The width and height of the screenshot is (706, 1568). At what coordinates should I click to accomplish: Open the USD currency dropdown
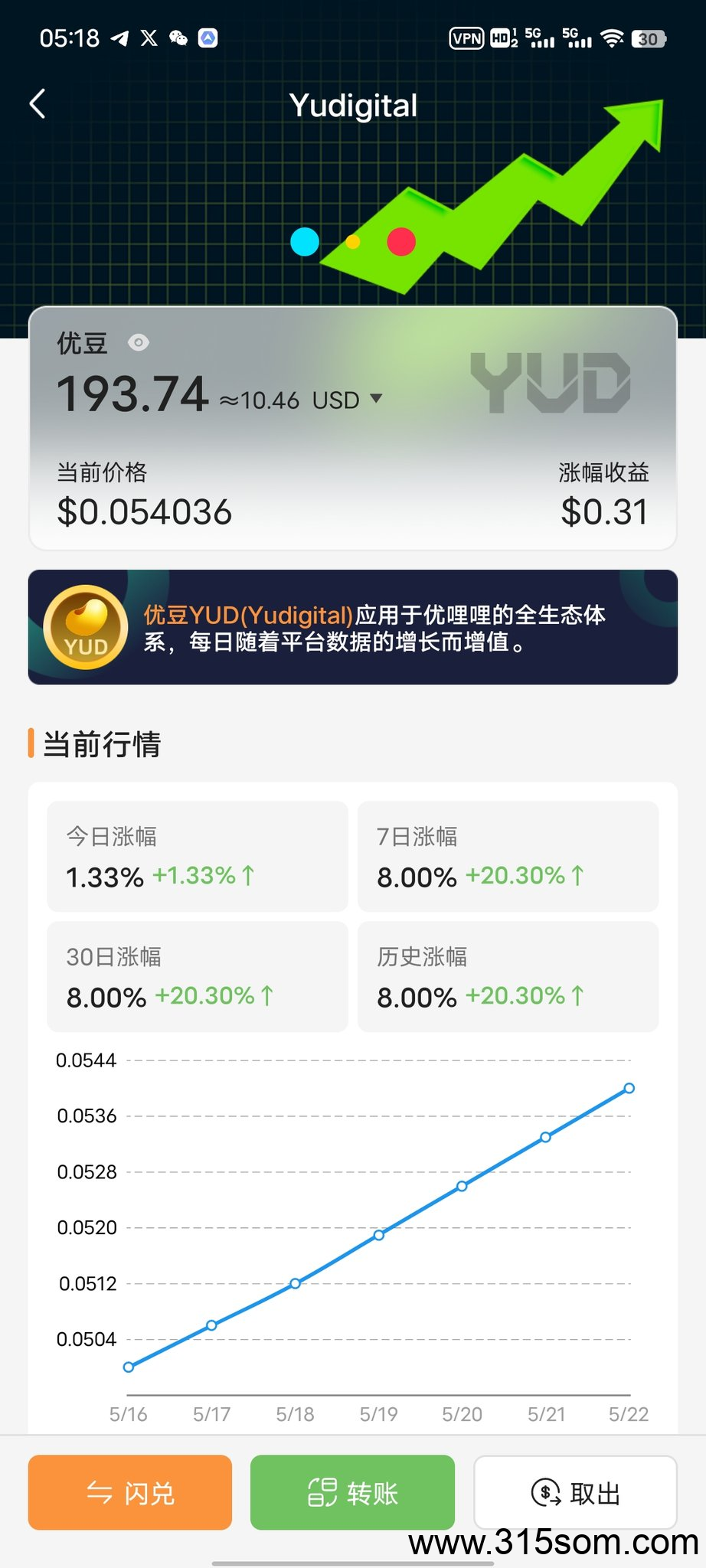pos(375,398)
